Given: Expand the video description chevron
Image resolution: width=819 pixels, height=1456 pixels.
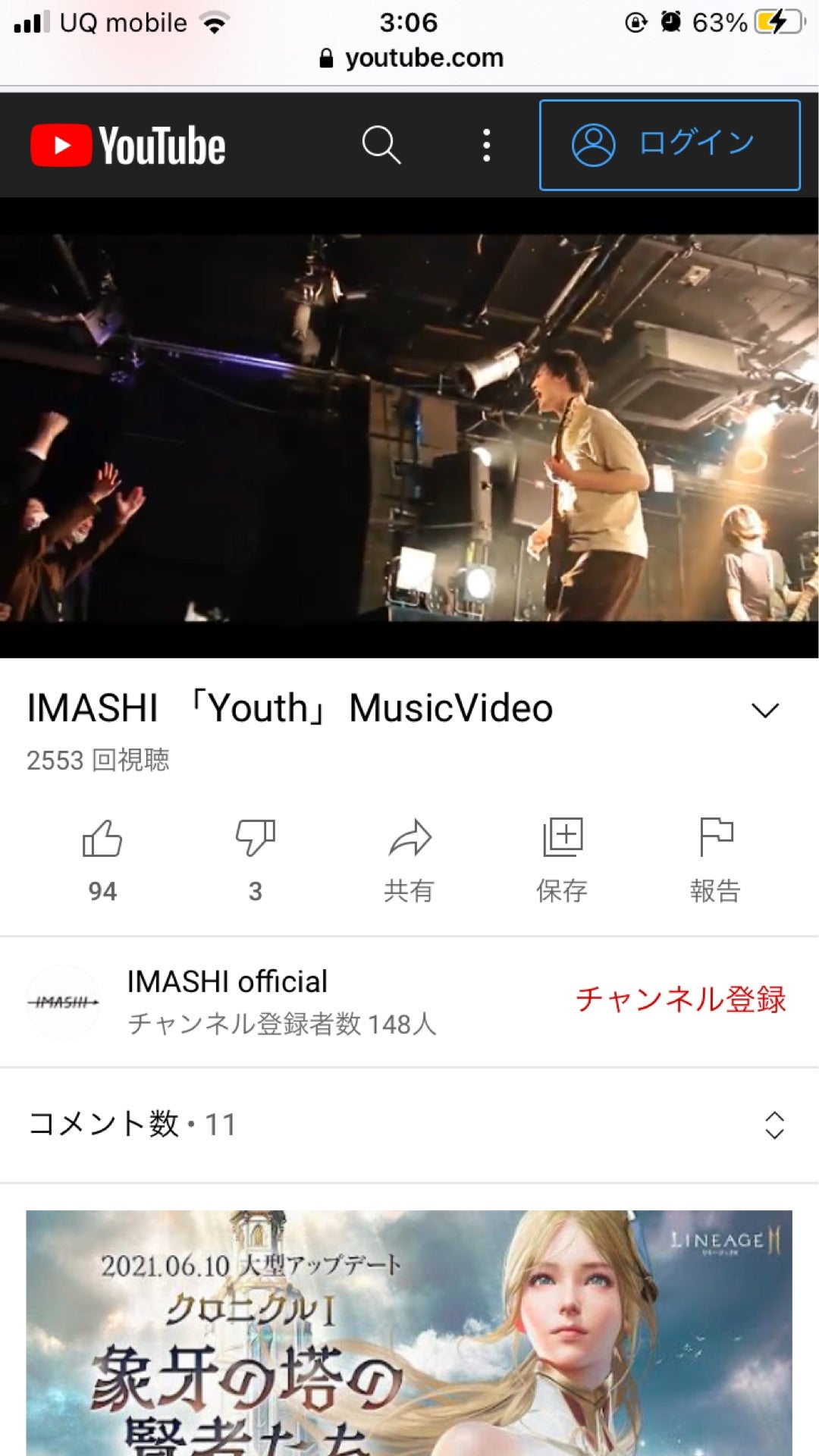Looking at the screenshot, I should click(x=767, y=708).
